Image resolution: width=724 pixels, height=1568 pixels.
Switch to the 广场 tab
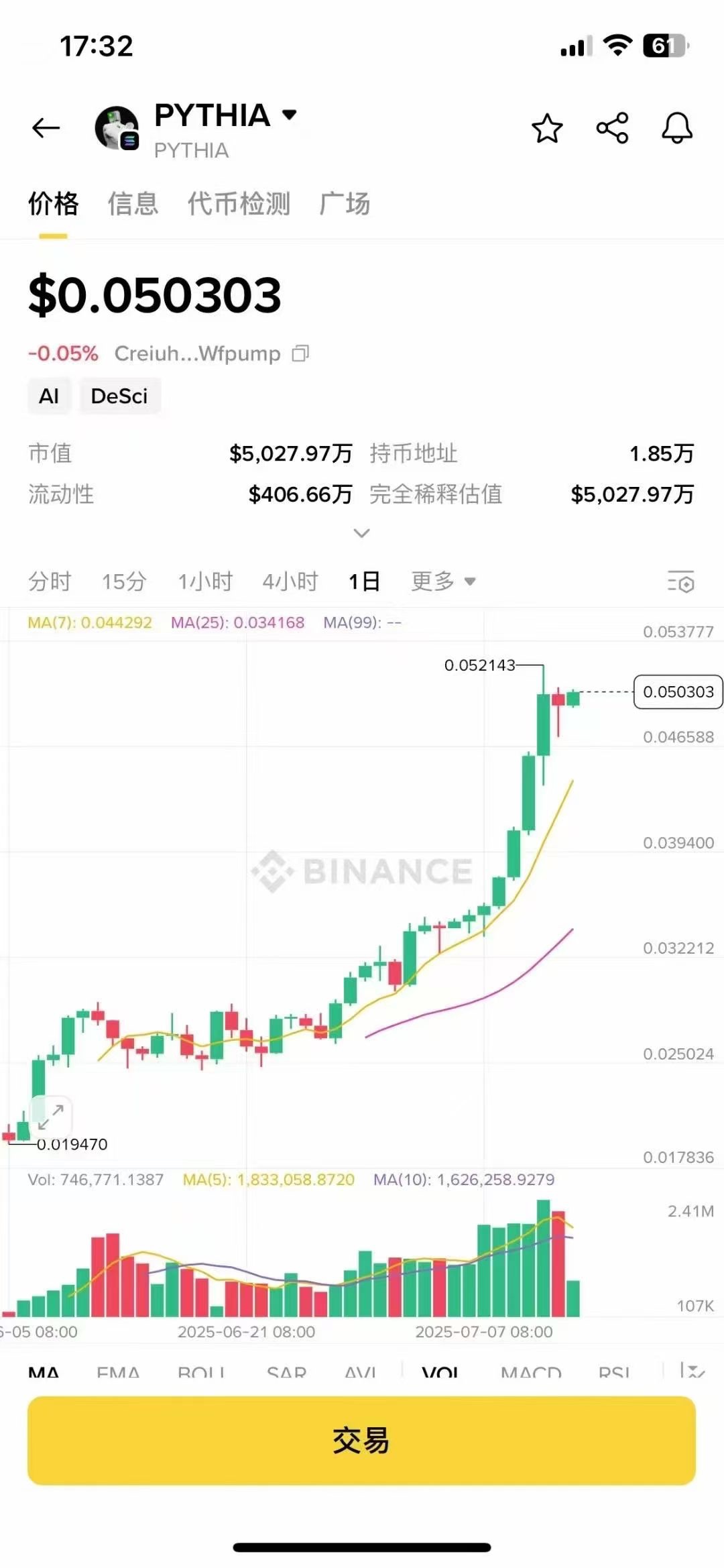(x=345, y=203)
